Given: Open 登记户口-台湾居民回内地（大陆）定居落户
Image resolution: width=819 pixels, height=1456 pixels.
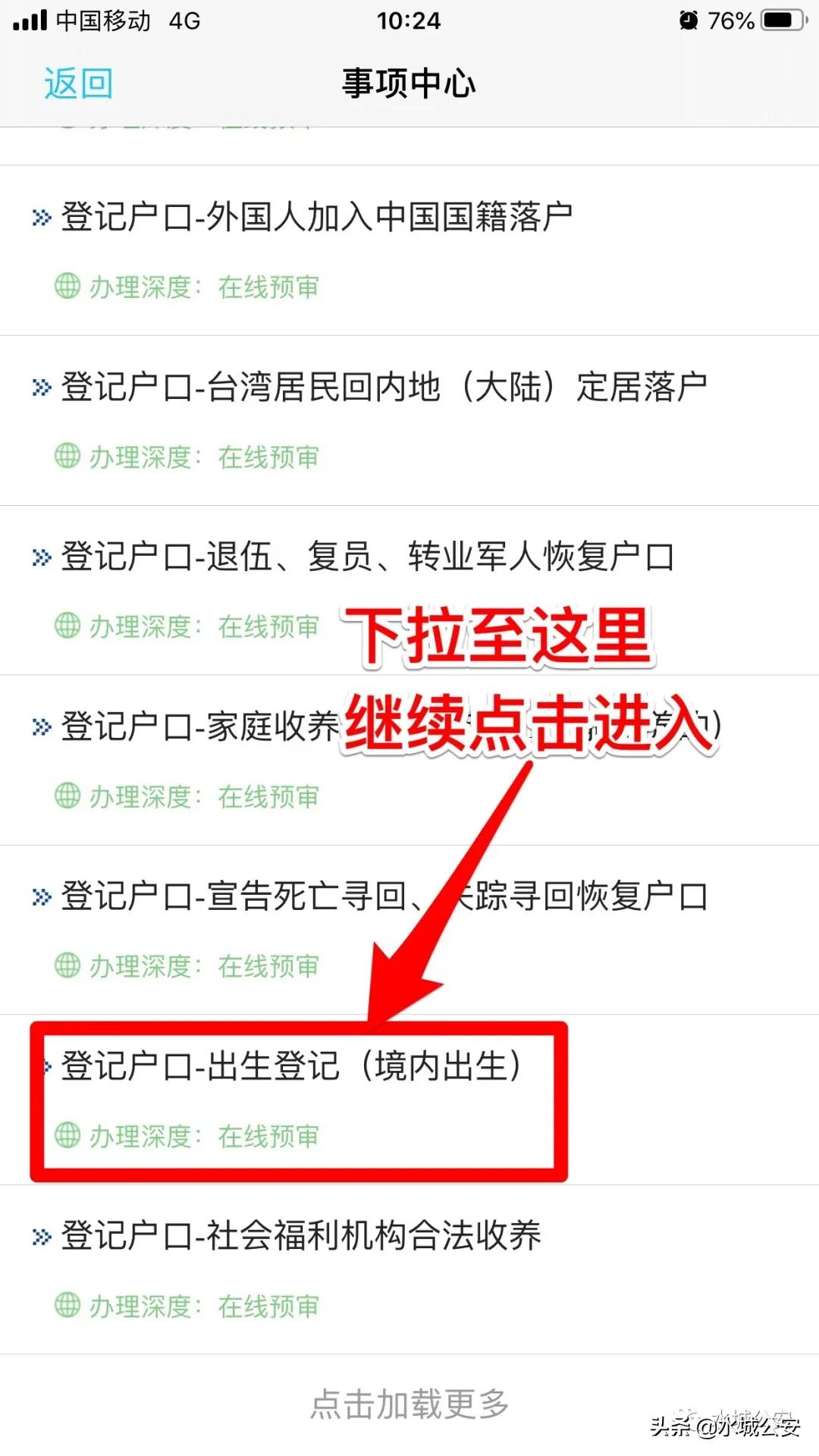Looking at the screenshot, I should 383,388.
